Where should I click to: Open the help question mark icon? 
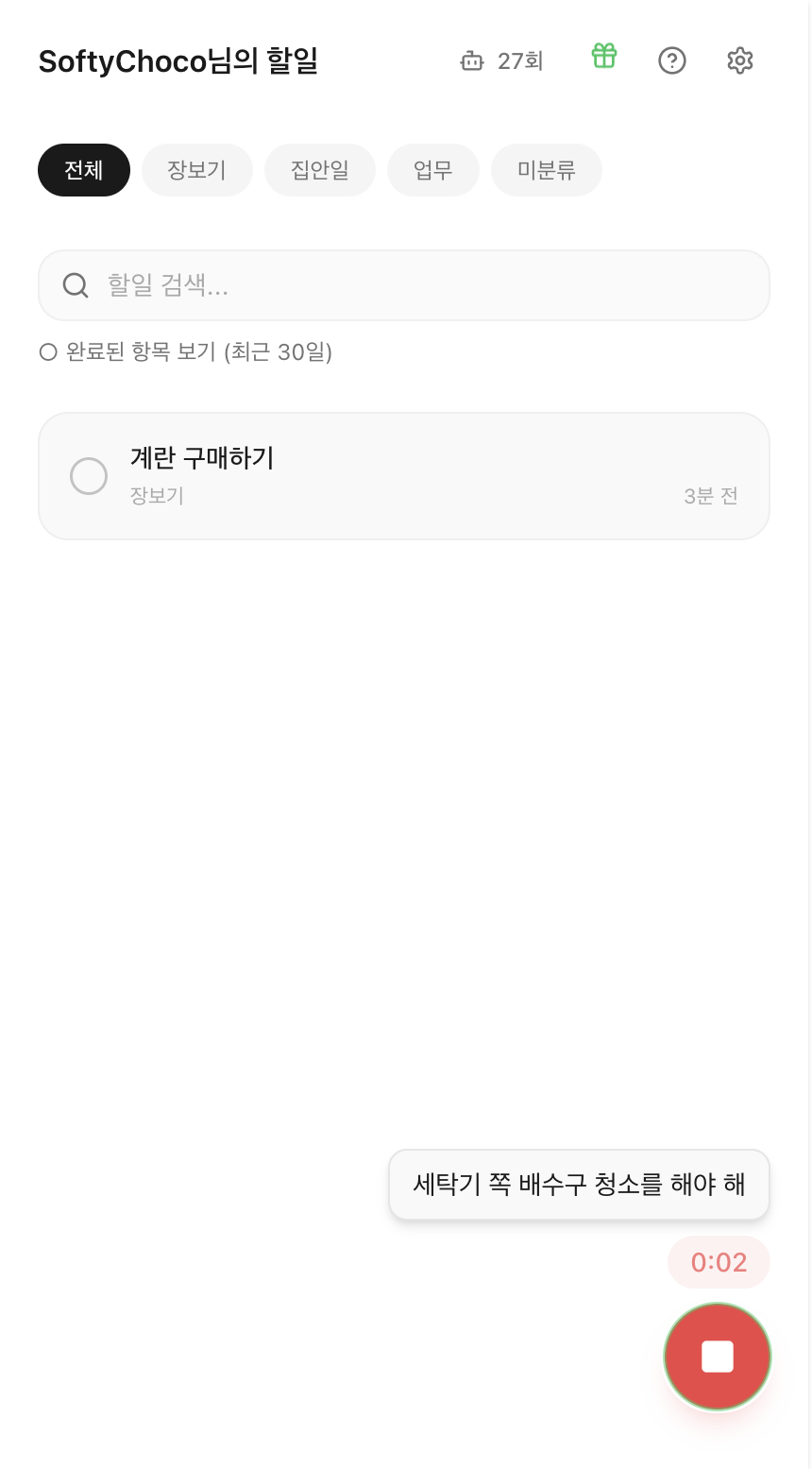[x=672, y=60]
